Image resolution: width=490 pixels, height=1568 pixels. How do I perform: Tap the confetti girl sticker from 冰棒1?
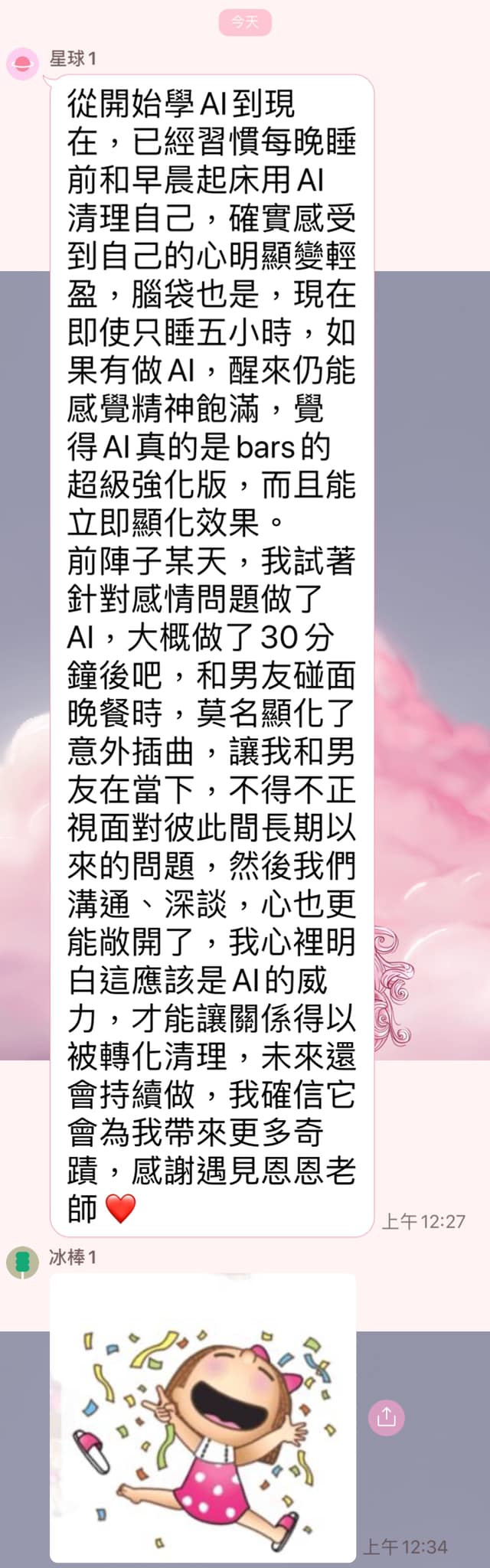pyautogui.click(x=203, y=1417)
